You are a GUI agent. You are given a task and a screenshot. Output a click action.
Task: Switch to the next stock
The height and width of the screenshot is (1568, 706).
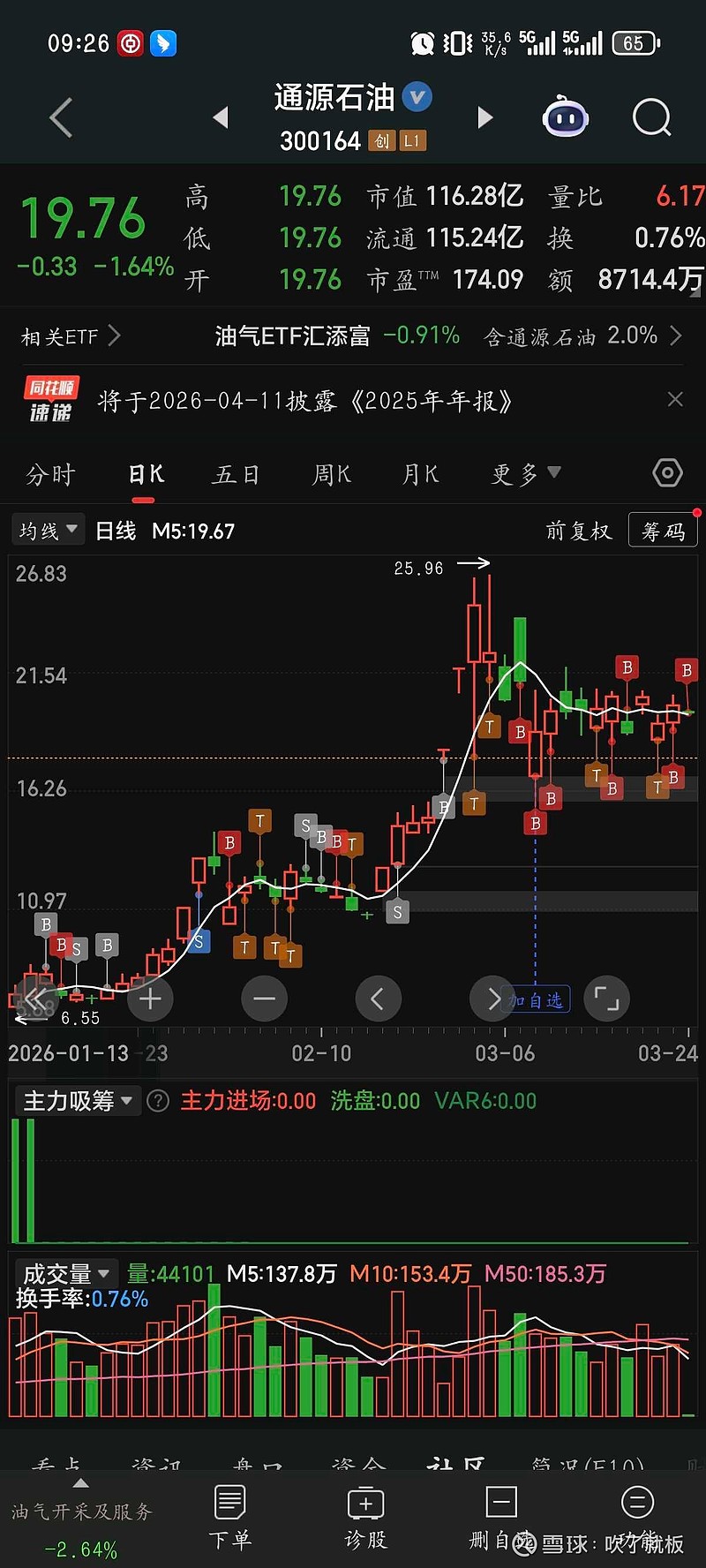click(x=484, y=117)
